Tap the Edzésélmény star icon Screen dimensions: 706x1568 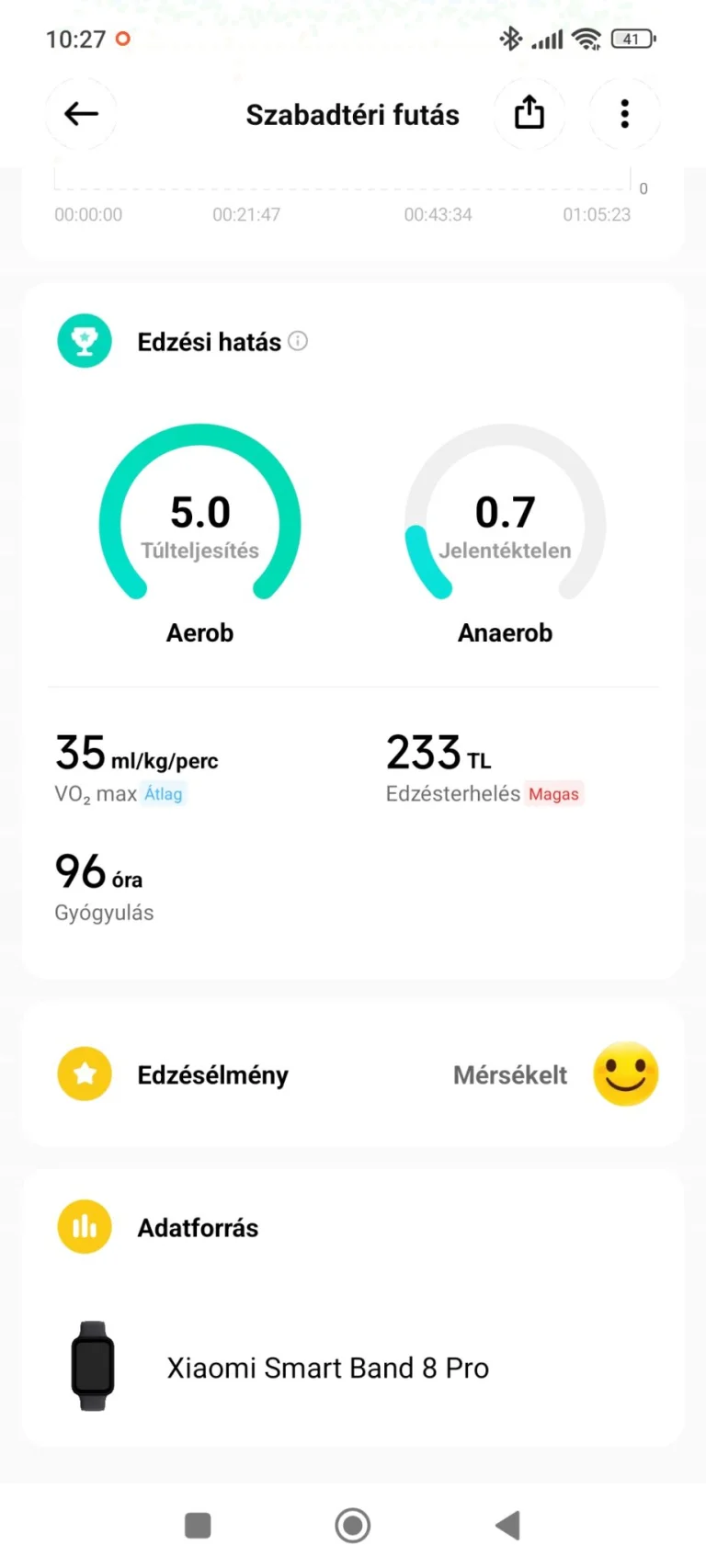[84, 1073]
